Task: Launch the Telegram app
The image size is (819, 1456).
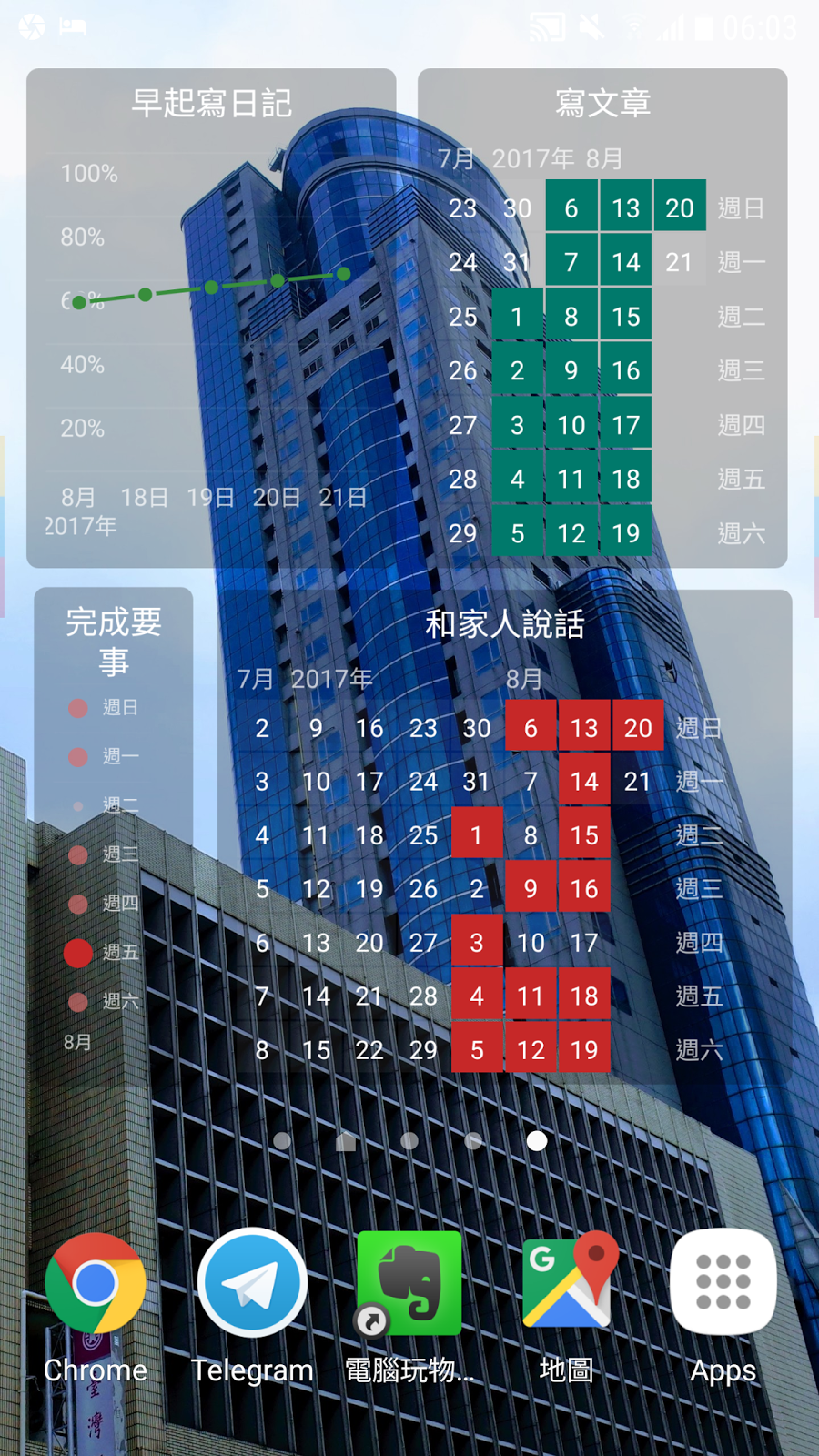Action: (x=252, y=1285)
